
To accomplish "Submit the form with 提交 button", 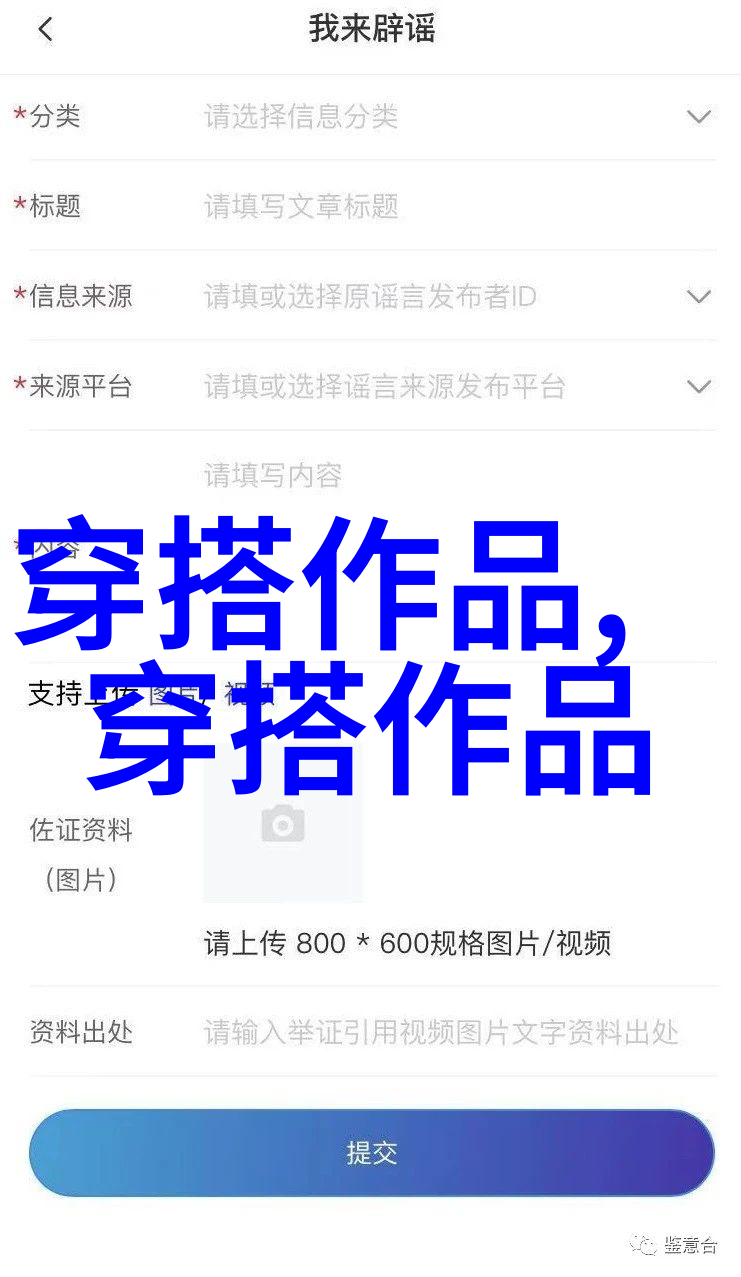I will [x=372, y=1153].
